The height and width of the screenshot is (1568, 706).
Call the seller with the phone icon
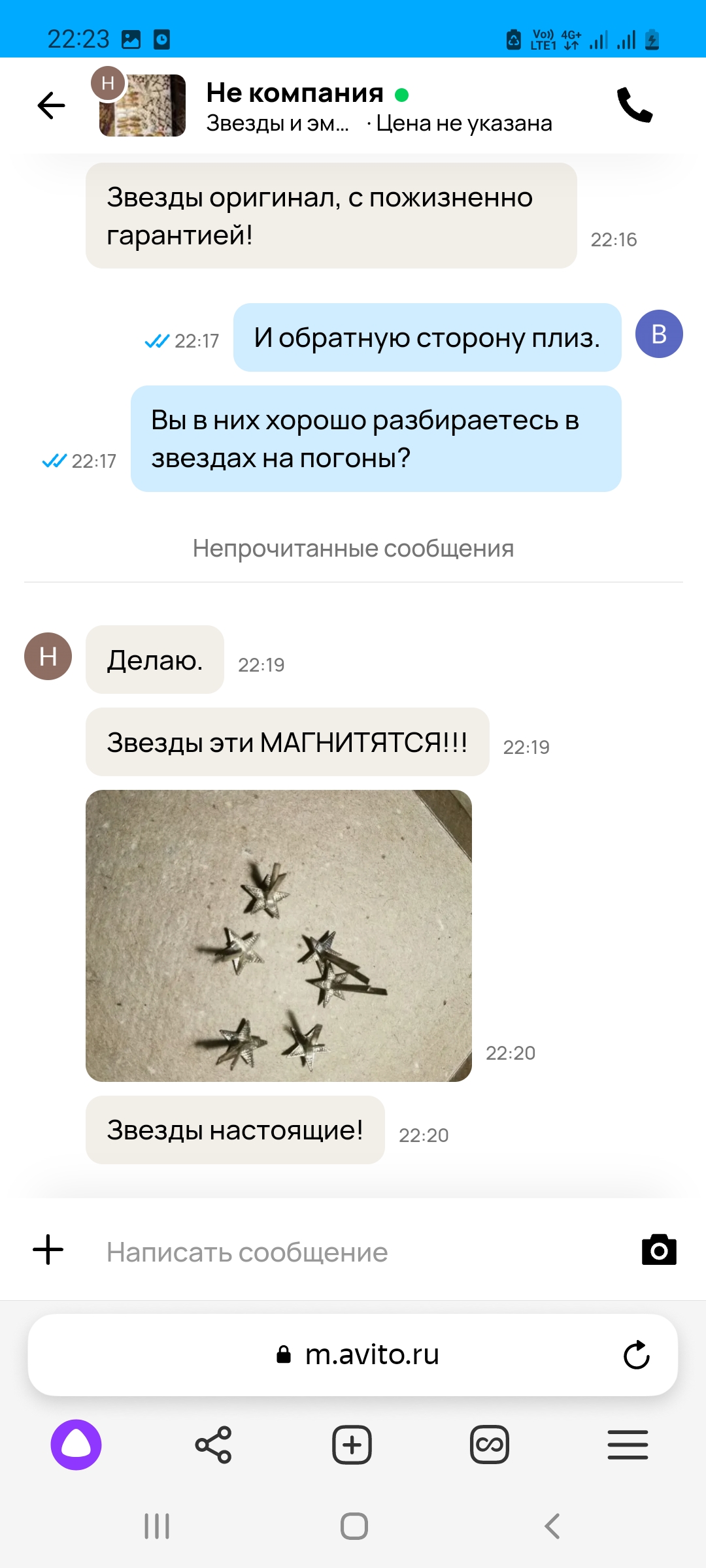(x=635, y=105)
